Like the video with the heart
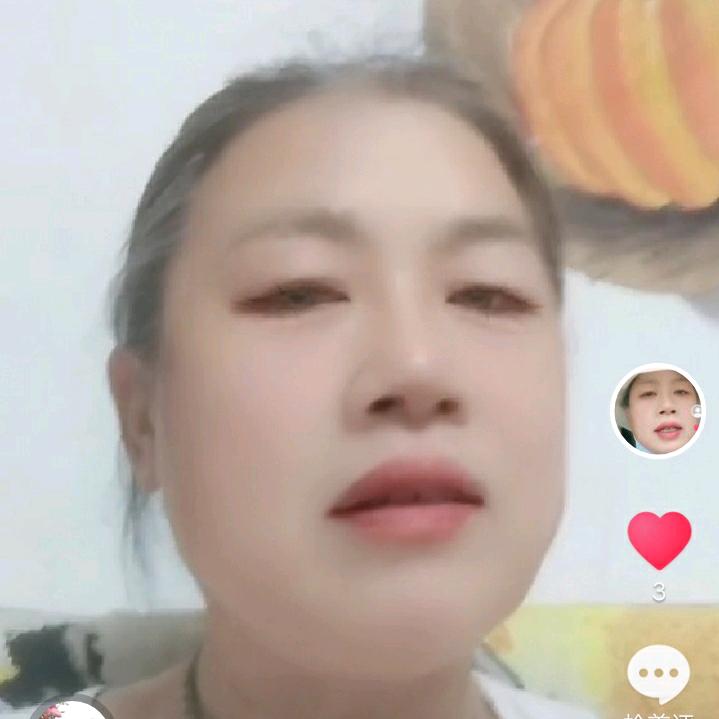 pos(659,539)
